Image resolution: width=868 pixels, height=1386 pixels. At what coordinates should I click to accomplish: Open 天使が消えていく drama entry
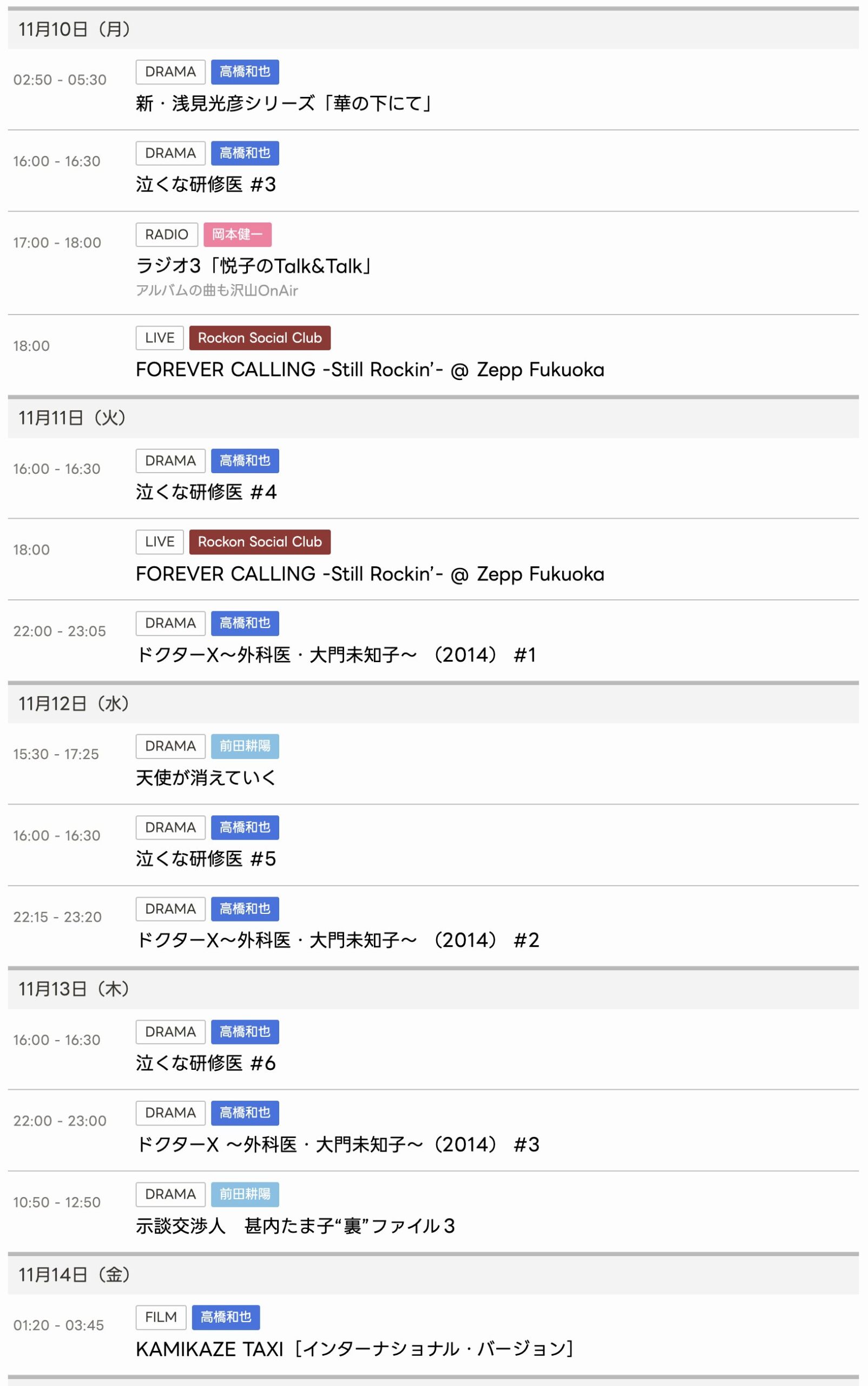pyautogui.click(x=206, y=777)
